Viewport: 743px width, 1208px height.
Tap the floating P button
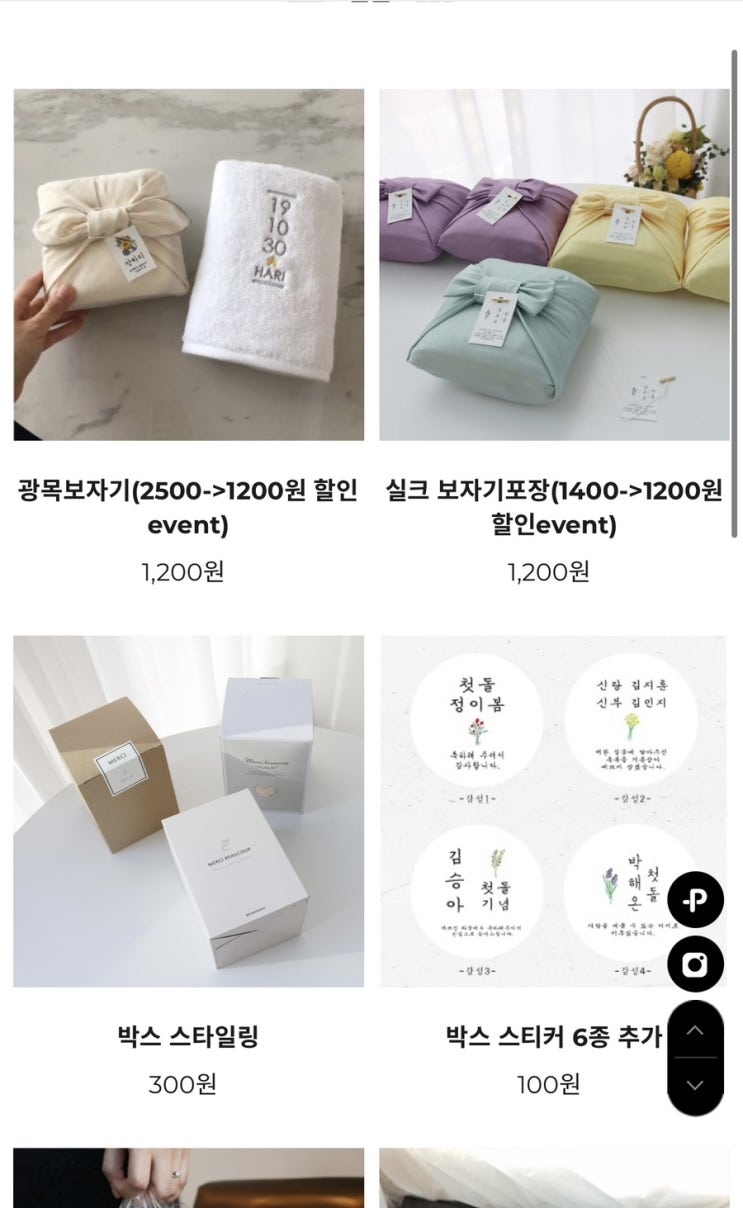point(695,899)
